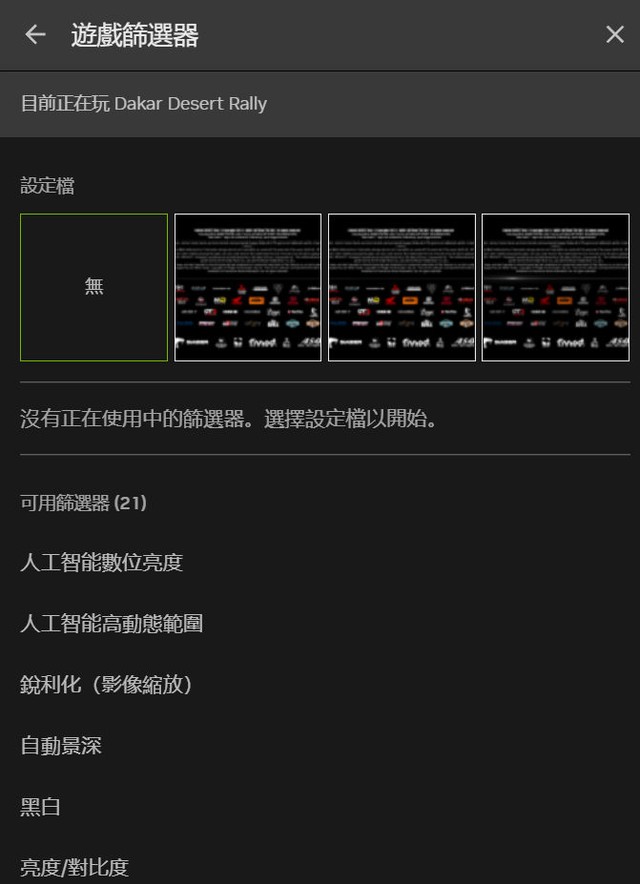This screenshot has width=640, height=884.
Task: Open the 亮度/對比度 filter
Action: coord(75,867)
